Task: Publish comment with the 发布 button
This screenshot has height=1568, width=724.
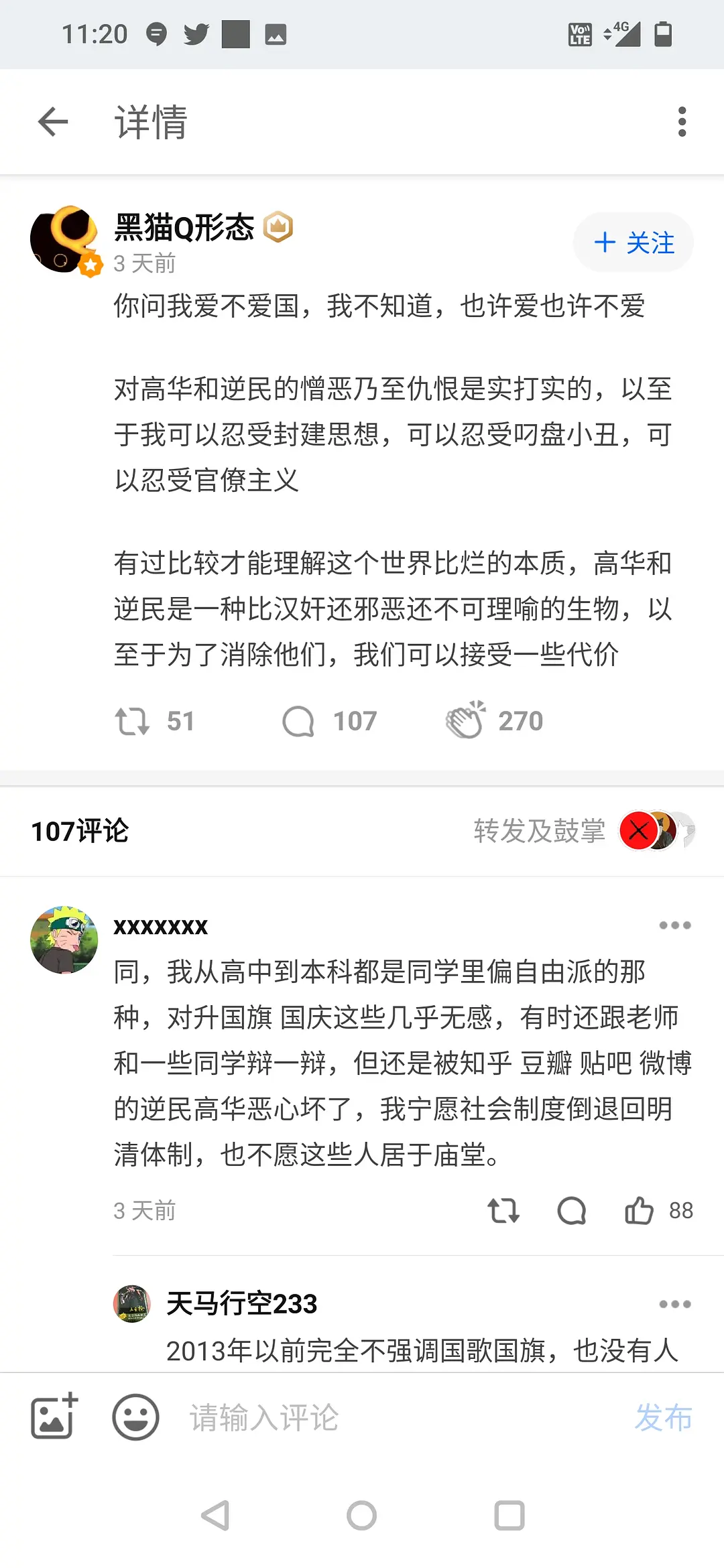Action: [x=664, y=1417]
